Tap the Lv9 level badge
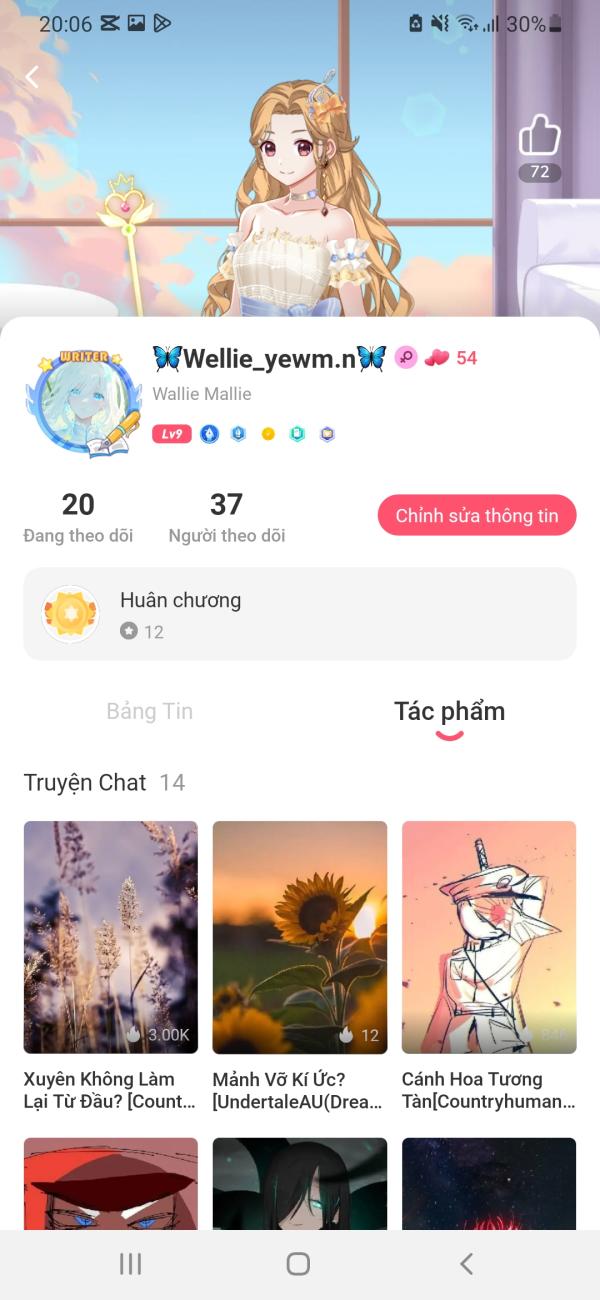This screenshot has height=1300, width=600. pos(172,434)
